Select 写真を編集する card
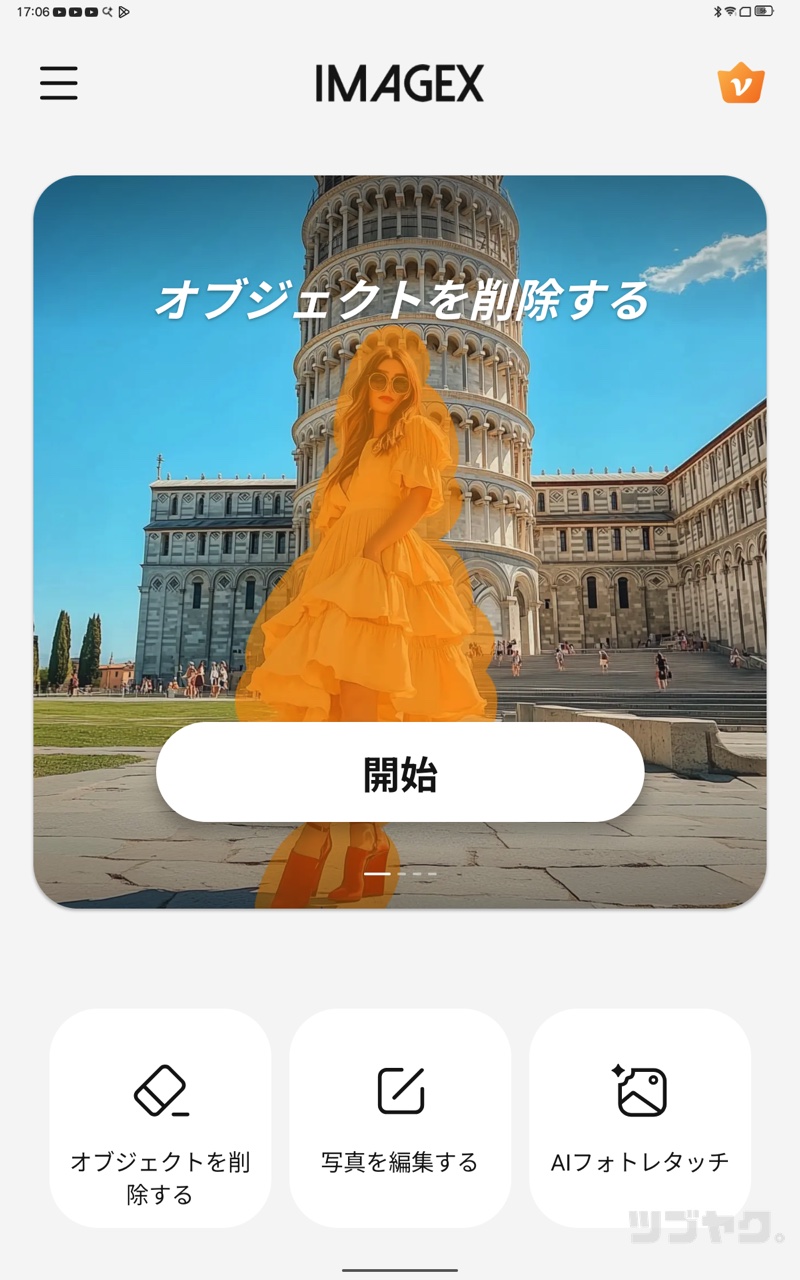The width and height of the screenshot is (800, 1280). coord(400,1118)
